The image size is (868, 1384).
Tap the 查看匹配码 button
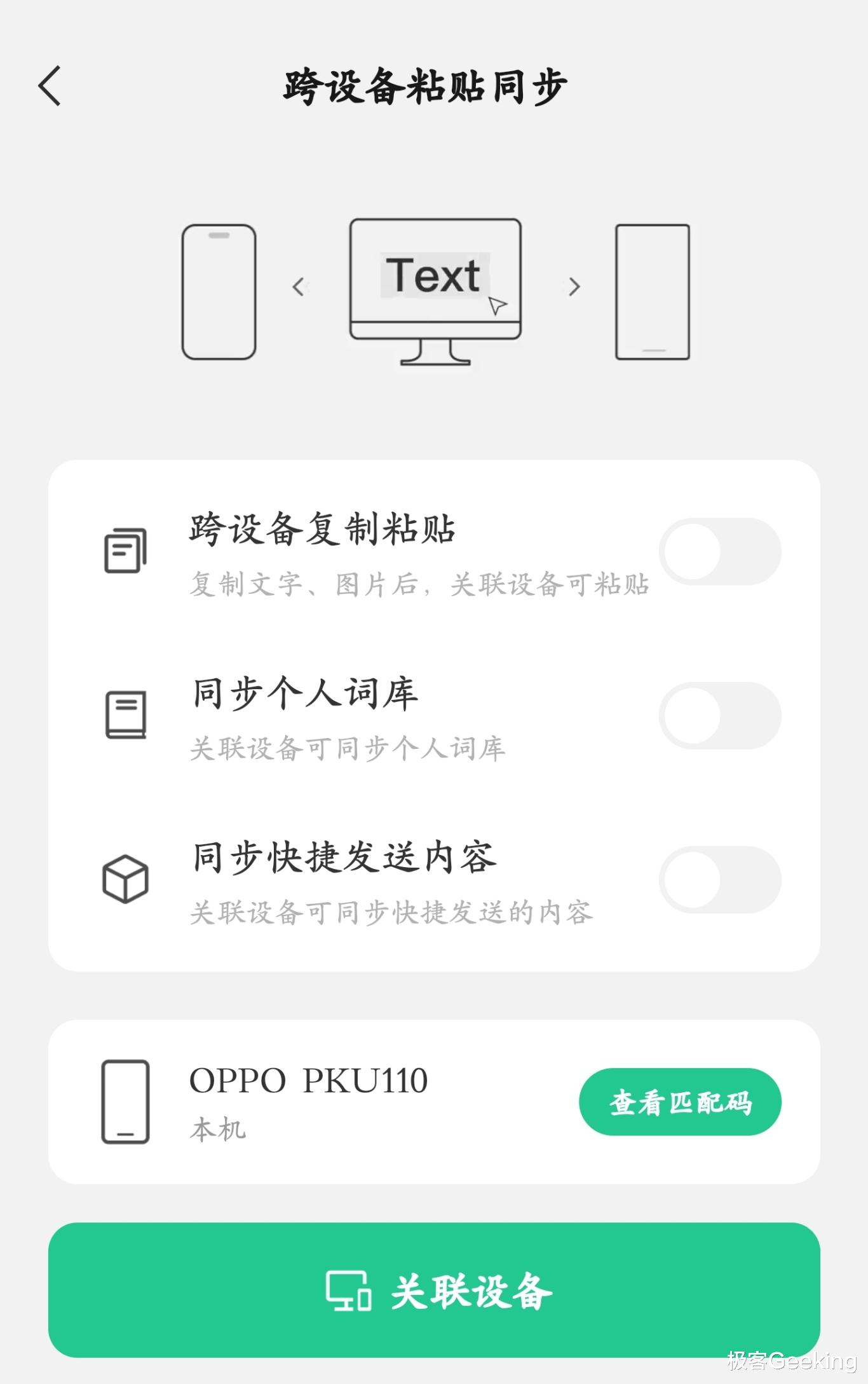680,1102
